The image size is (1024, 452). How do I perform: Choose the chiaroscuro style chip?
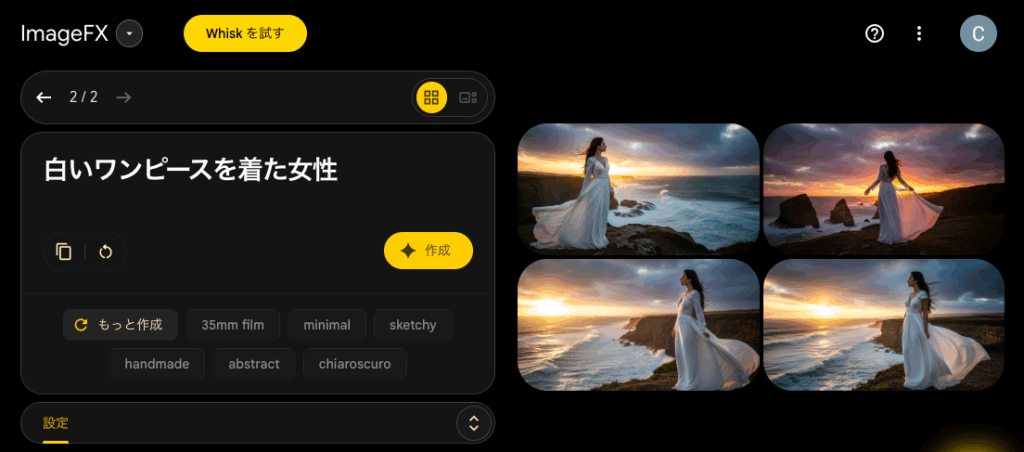tap(354, 364)
